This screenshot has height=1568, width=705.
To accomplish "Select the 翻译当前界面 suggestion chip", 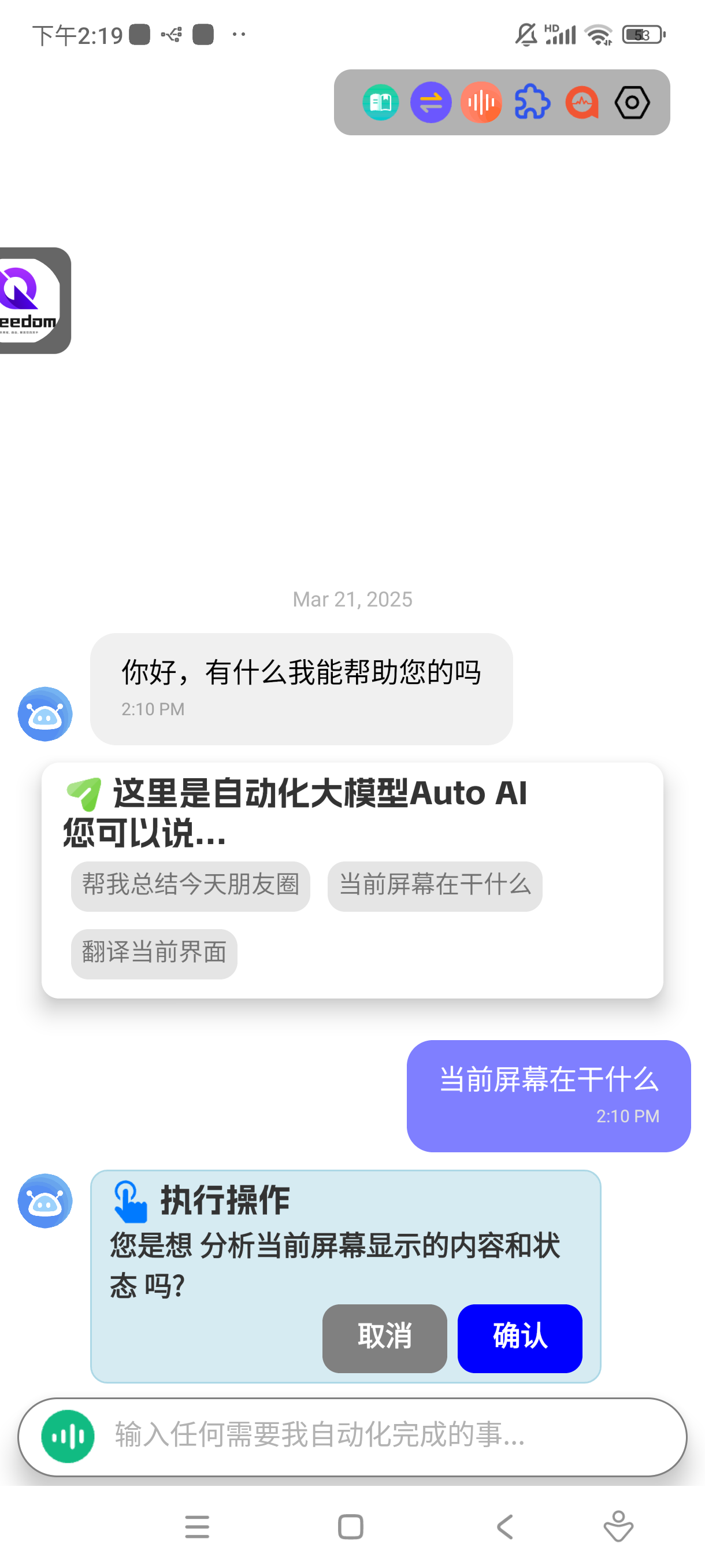I will 154,953.
